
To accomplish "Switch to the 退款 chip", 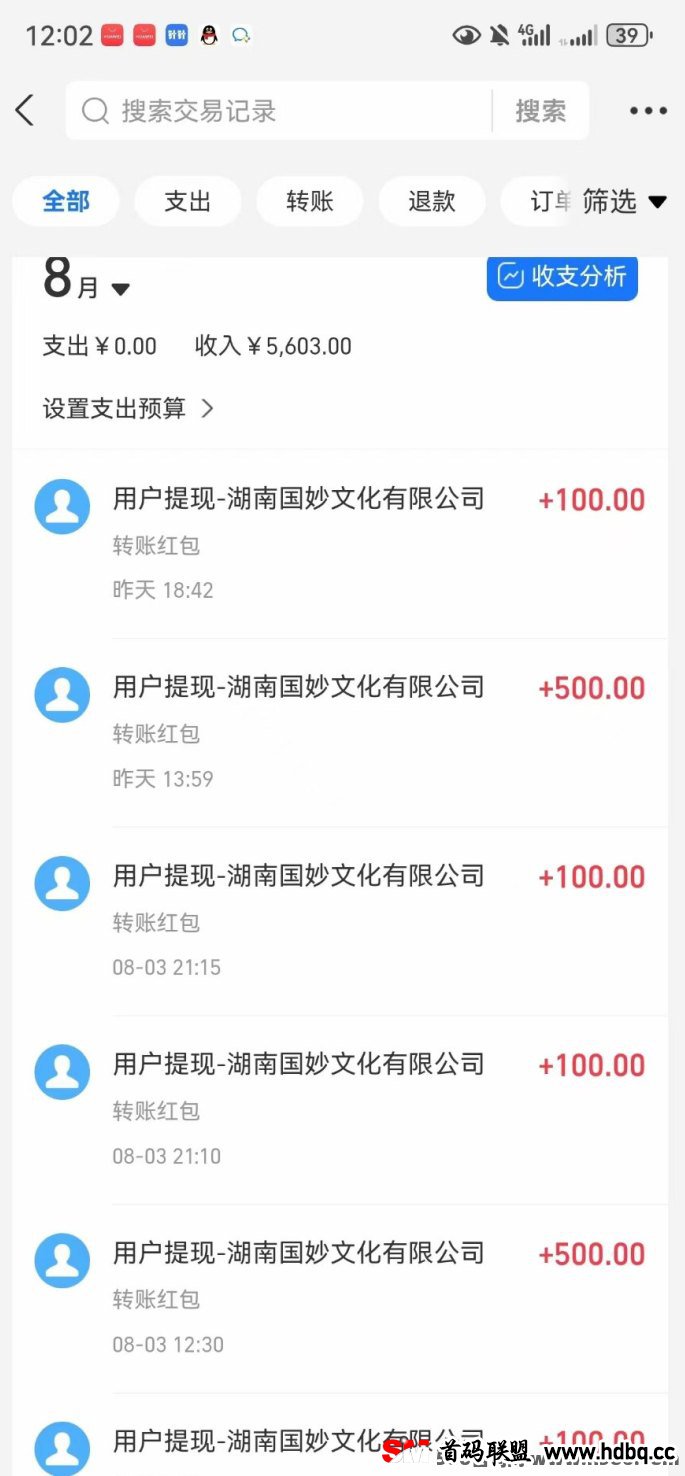I will (432, 201).
